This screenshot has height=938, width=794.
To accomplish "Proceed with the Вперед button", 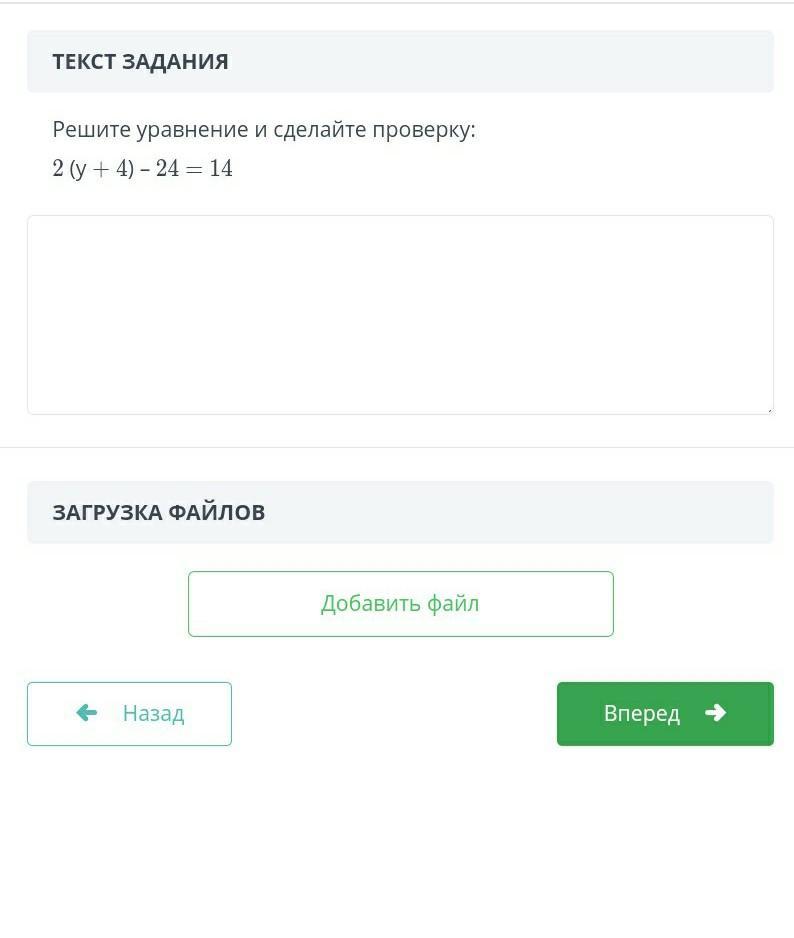I will [x=665, y=714].
